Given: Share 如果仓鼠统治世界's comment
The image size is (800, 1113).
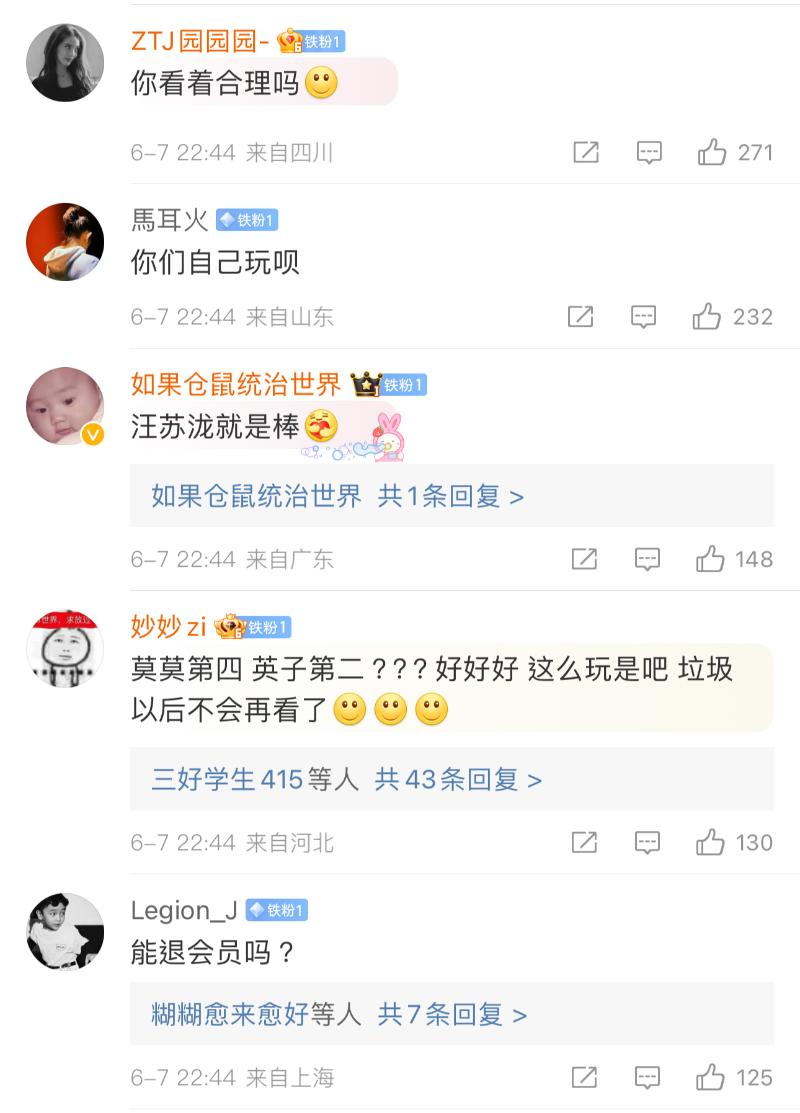Looking at the screenshot, I should [584, 559].
